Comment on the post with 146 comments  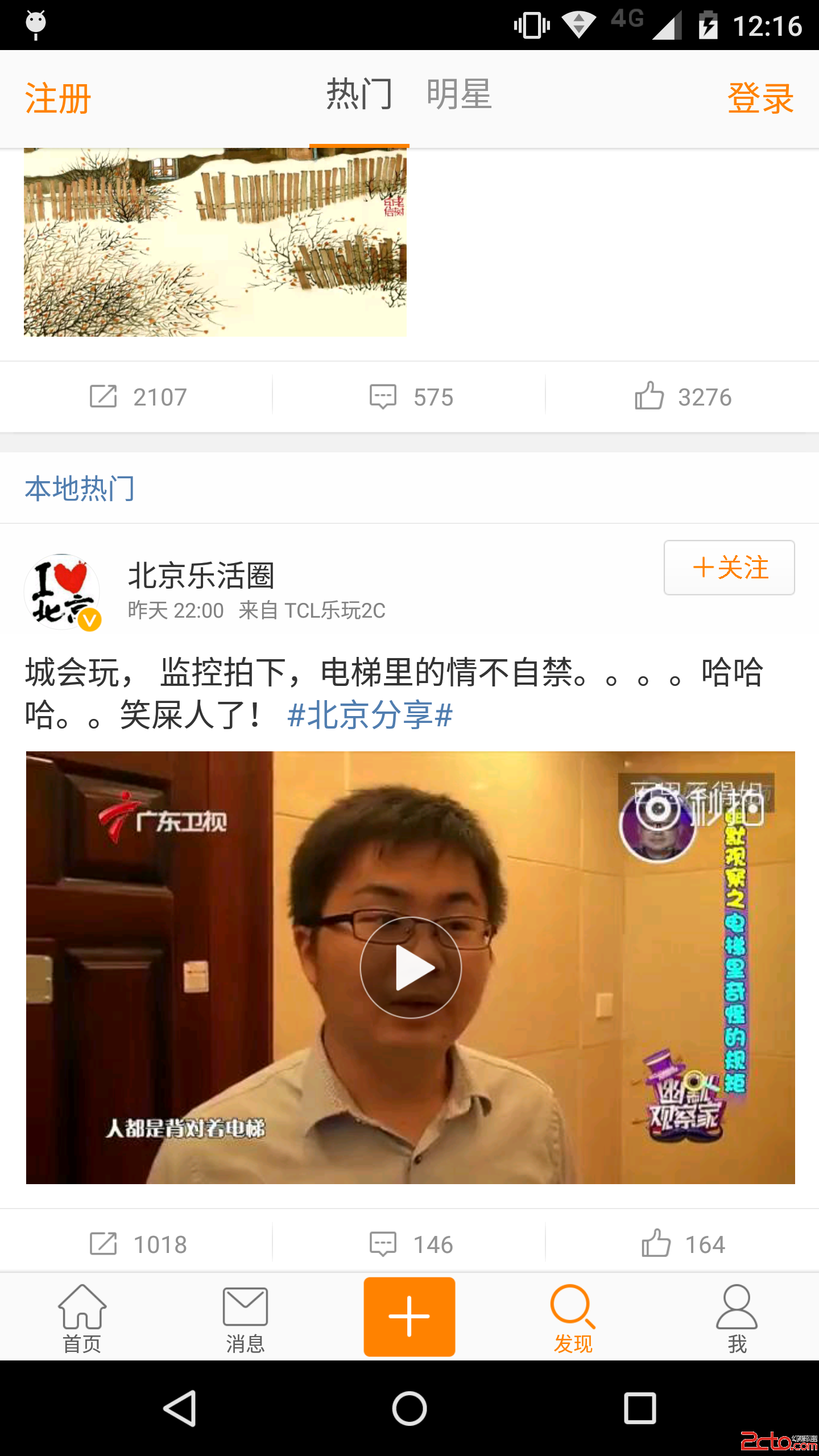410,1244
